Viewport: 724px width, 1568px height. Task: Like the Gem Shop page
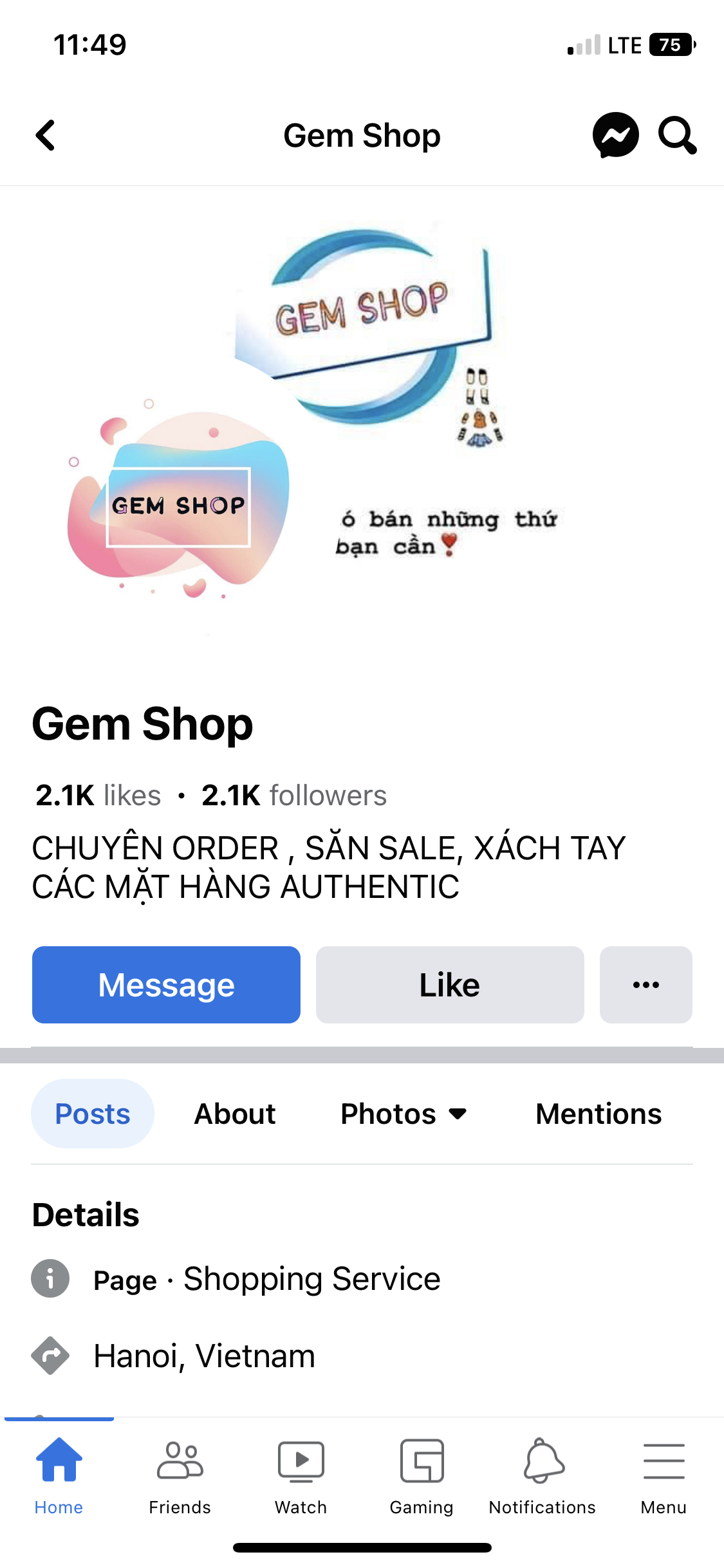tap(450, 984)
